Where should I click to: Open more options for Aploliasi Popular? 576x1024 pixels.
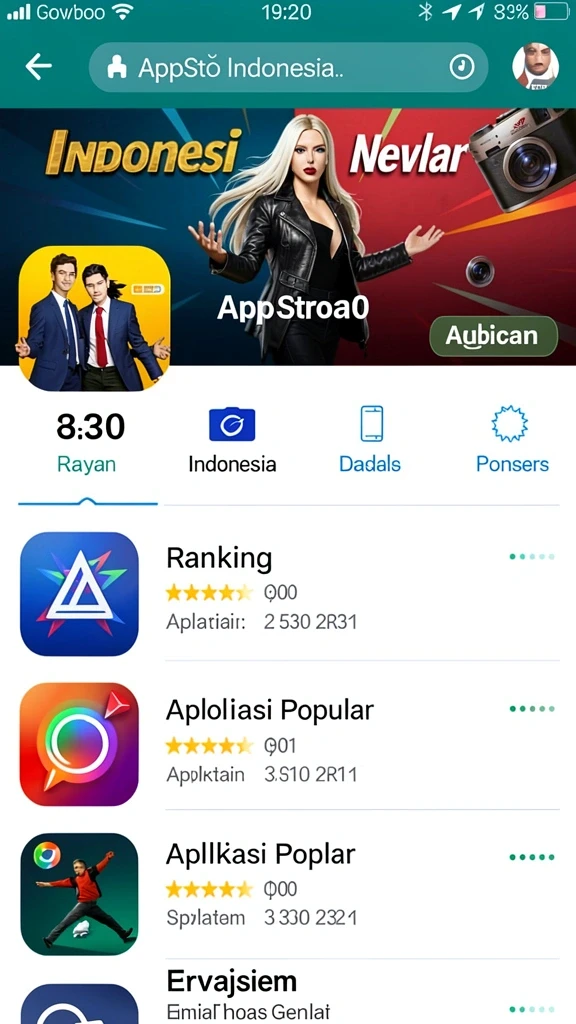tap(532, 709)
